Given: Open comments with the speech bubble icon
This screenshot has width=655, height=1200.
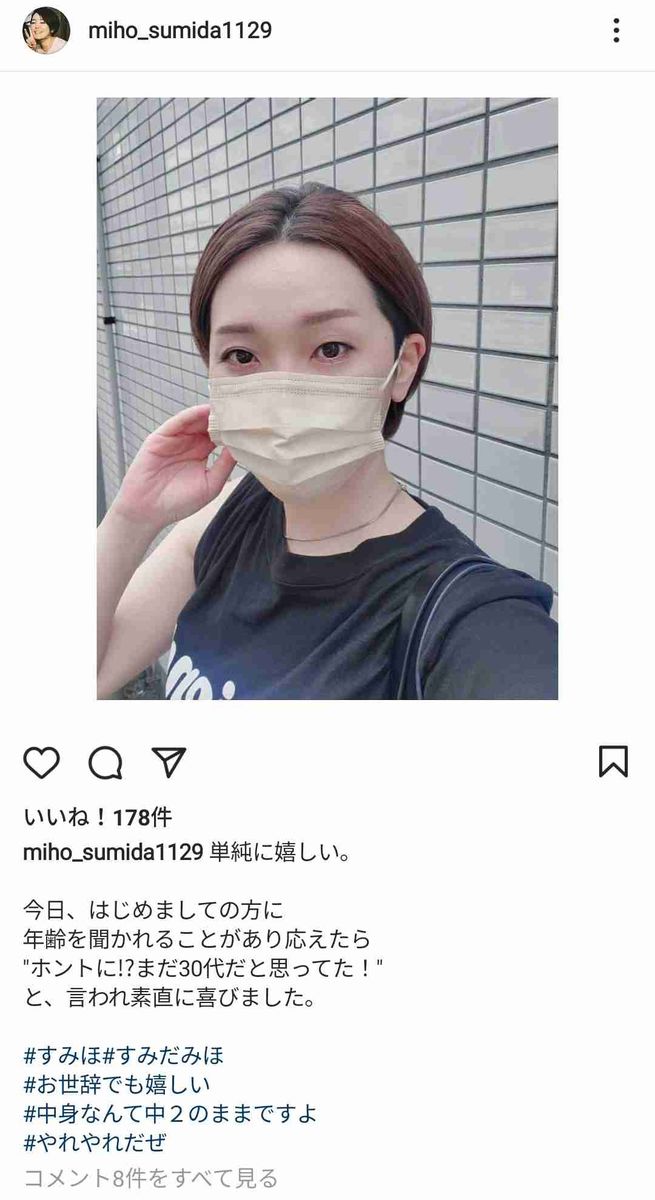Looking at the screenshot, I should click(105, 763).
